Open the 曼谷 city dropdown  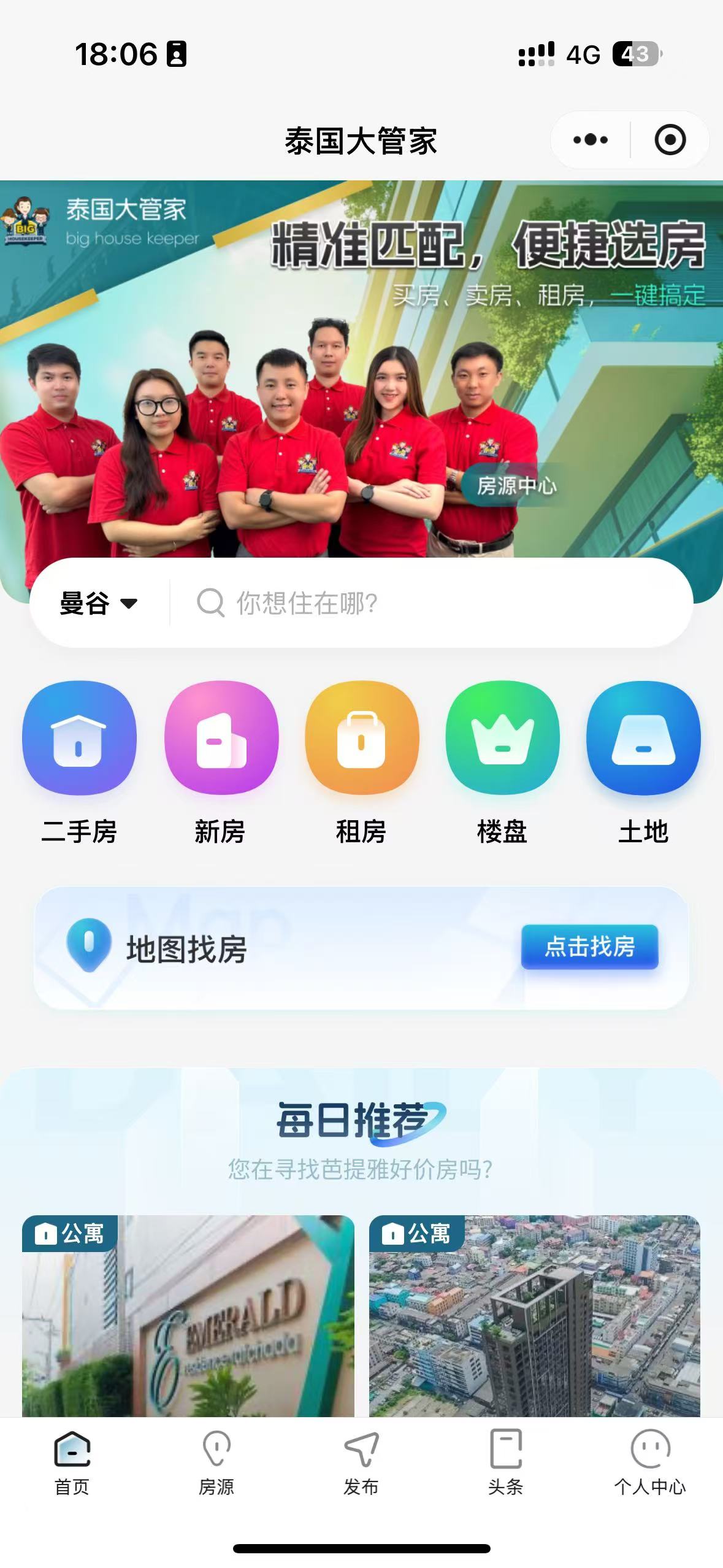(x=98, y=603)
